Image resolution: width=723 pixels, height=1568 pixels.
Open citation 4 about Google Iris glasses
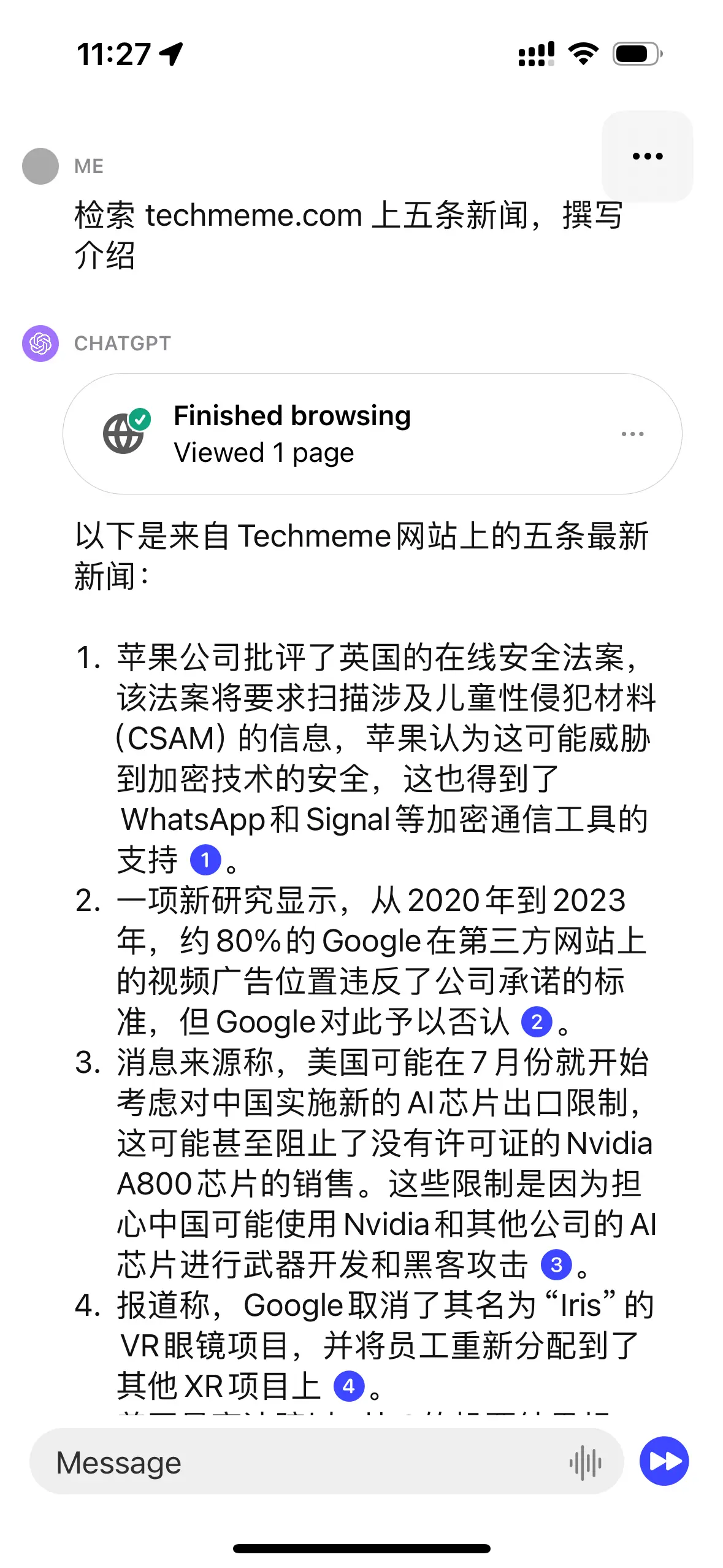(x=349, y=1386)
